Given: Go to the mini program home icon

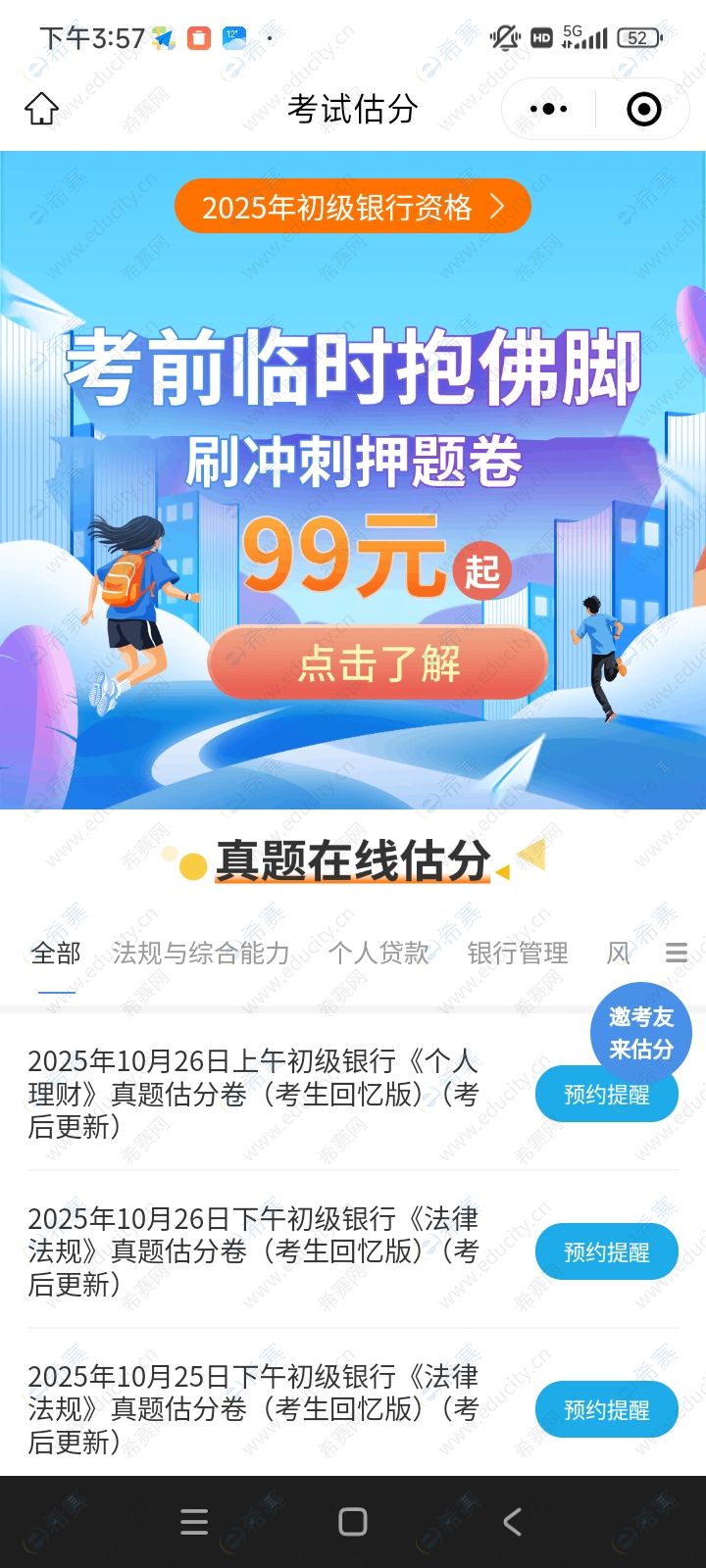Looking at the screenshot, I should pos(41,109).
